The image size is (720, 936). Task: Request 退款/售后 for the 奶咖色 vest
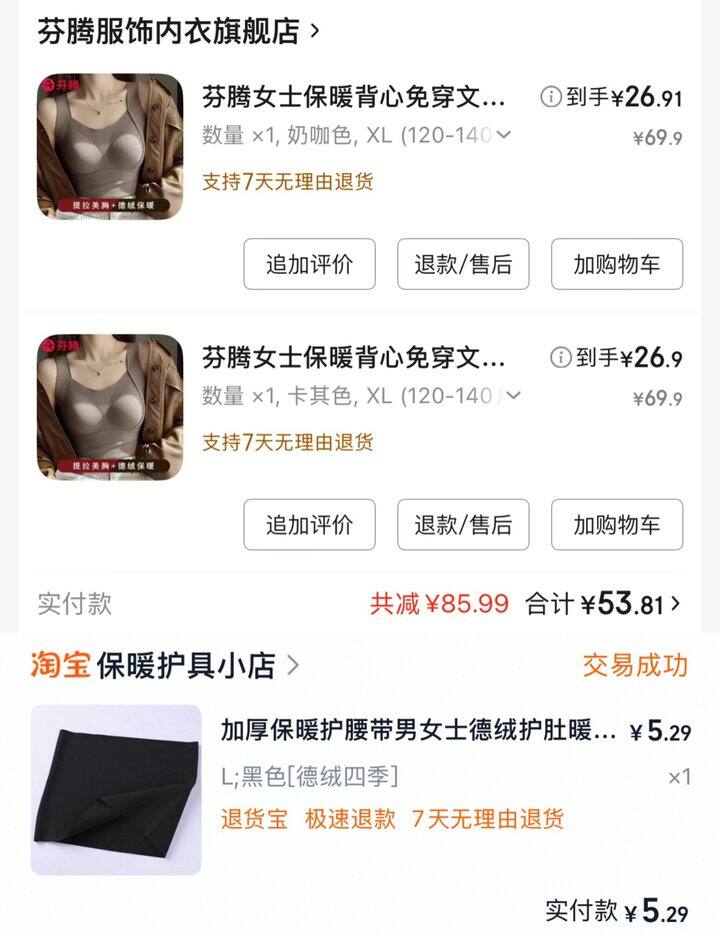[463, 264]
